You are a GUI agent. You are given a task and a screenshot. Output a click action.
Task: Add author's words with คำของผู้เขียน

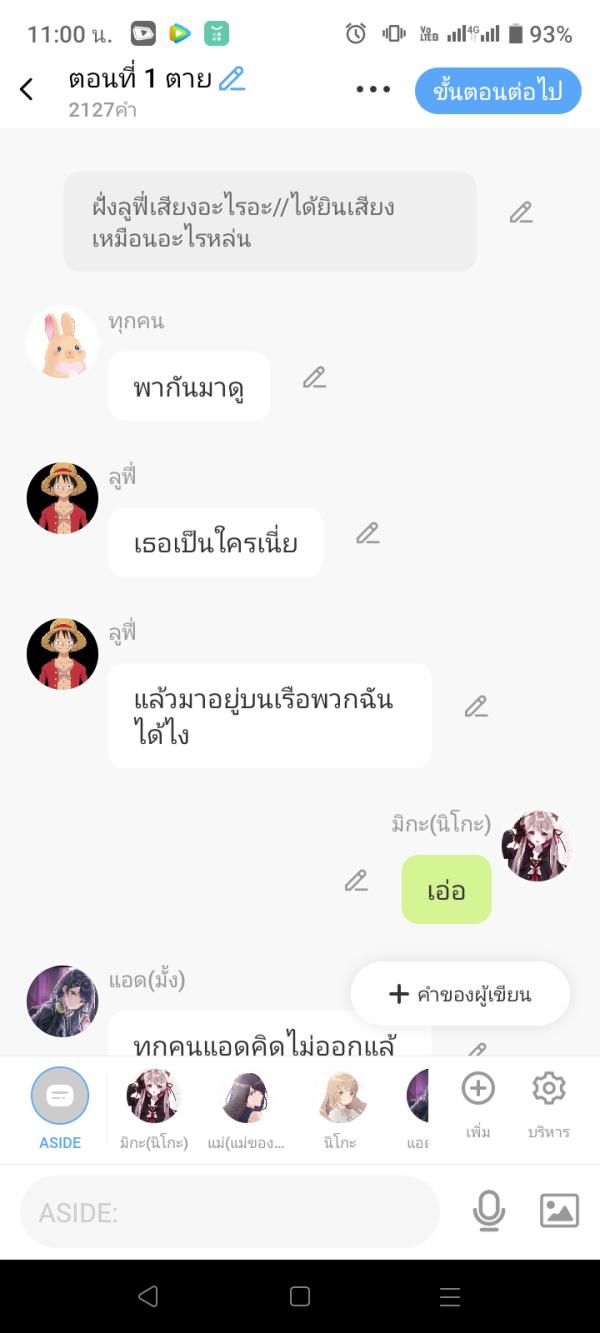460,994
